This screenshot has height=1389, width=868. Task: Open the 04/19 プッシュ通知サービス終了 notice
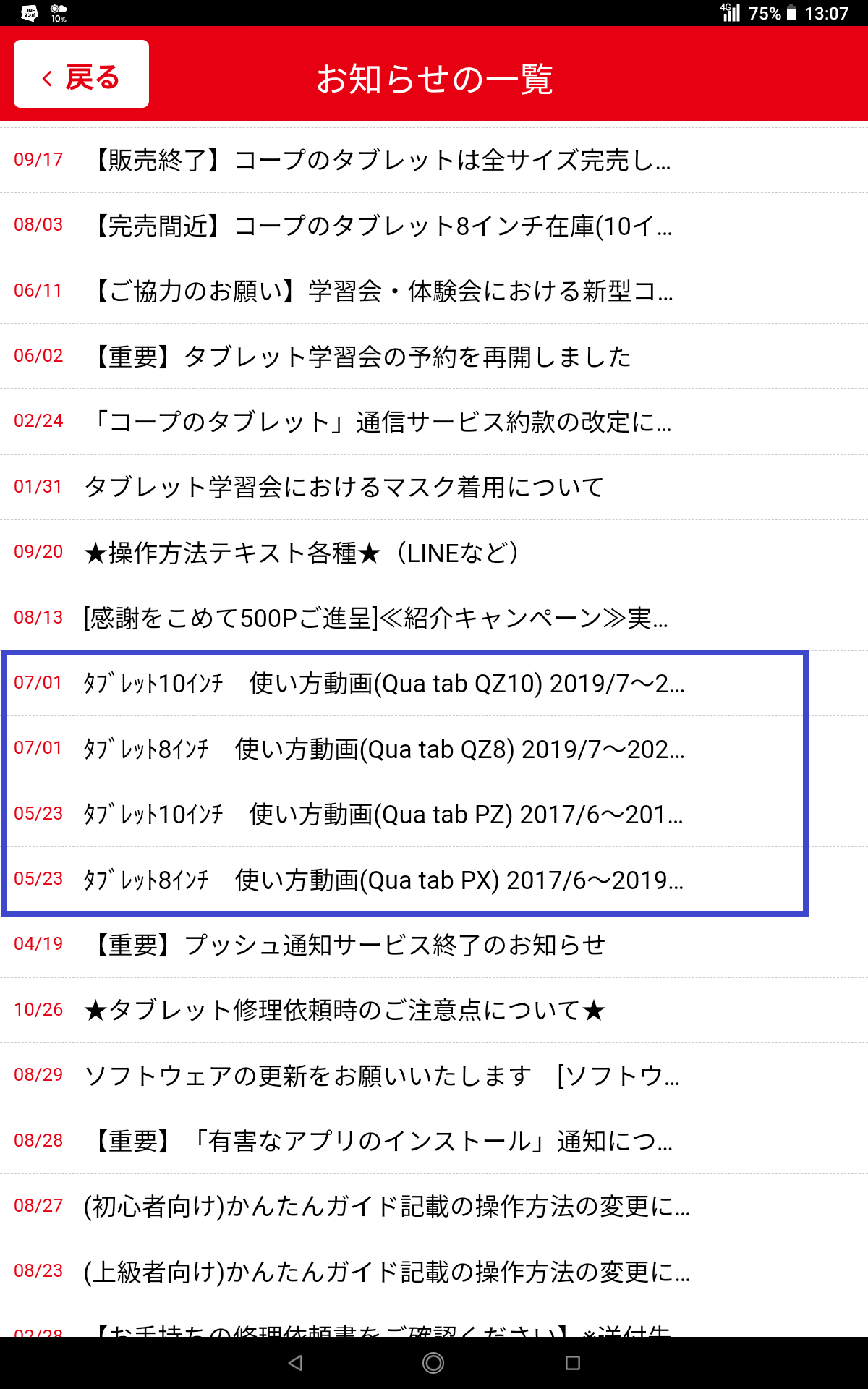[434, 945]
